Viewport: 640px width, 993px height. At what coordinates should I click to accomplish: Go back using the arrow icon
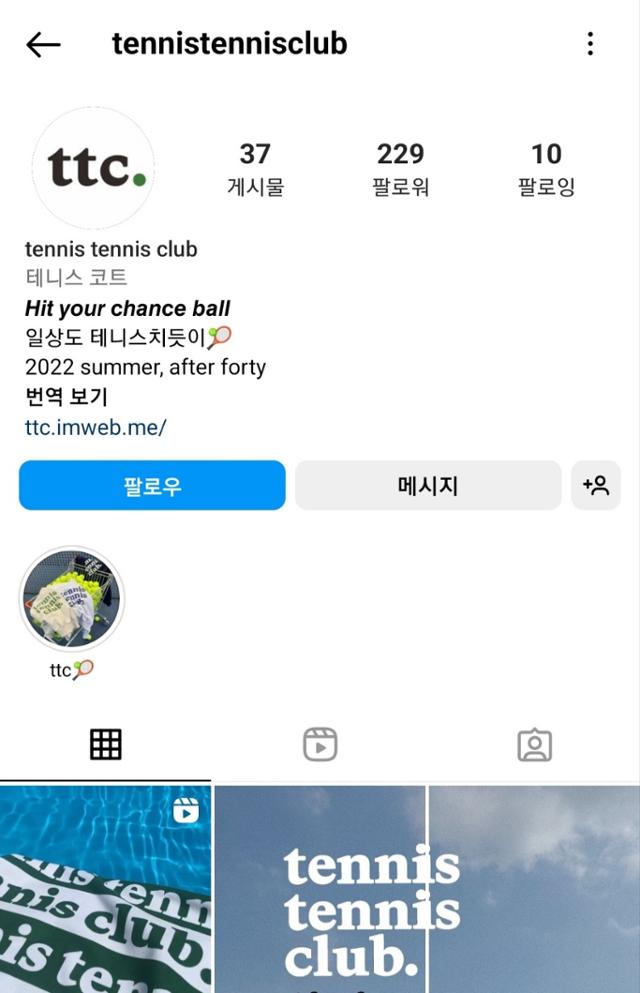tap(43, 44)
